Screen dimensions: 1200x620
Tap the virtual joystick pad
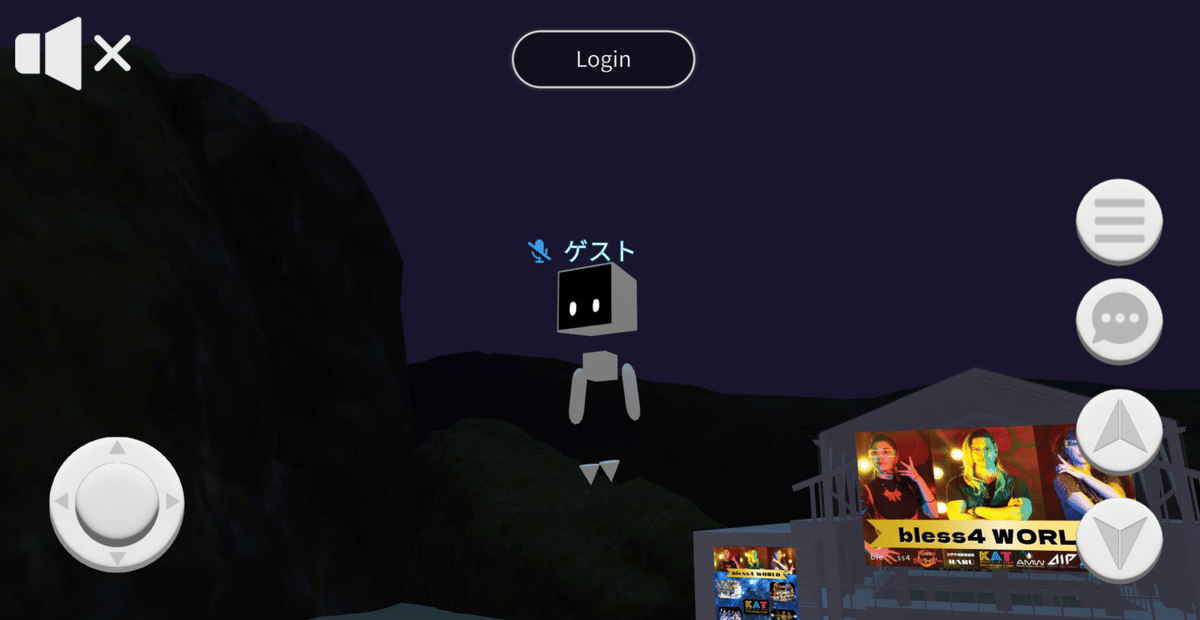(117, 501)
